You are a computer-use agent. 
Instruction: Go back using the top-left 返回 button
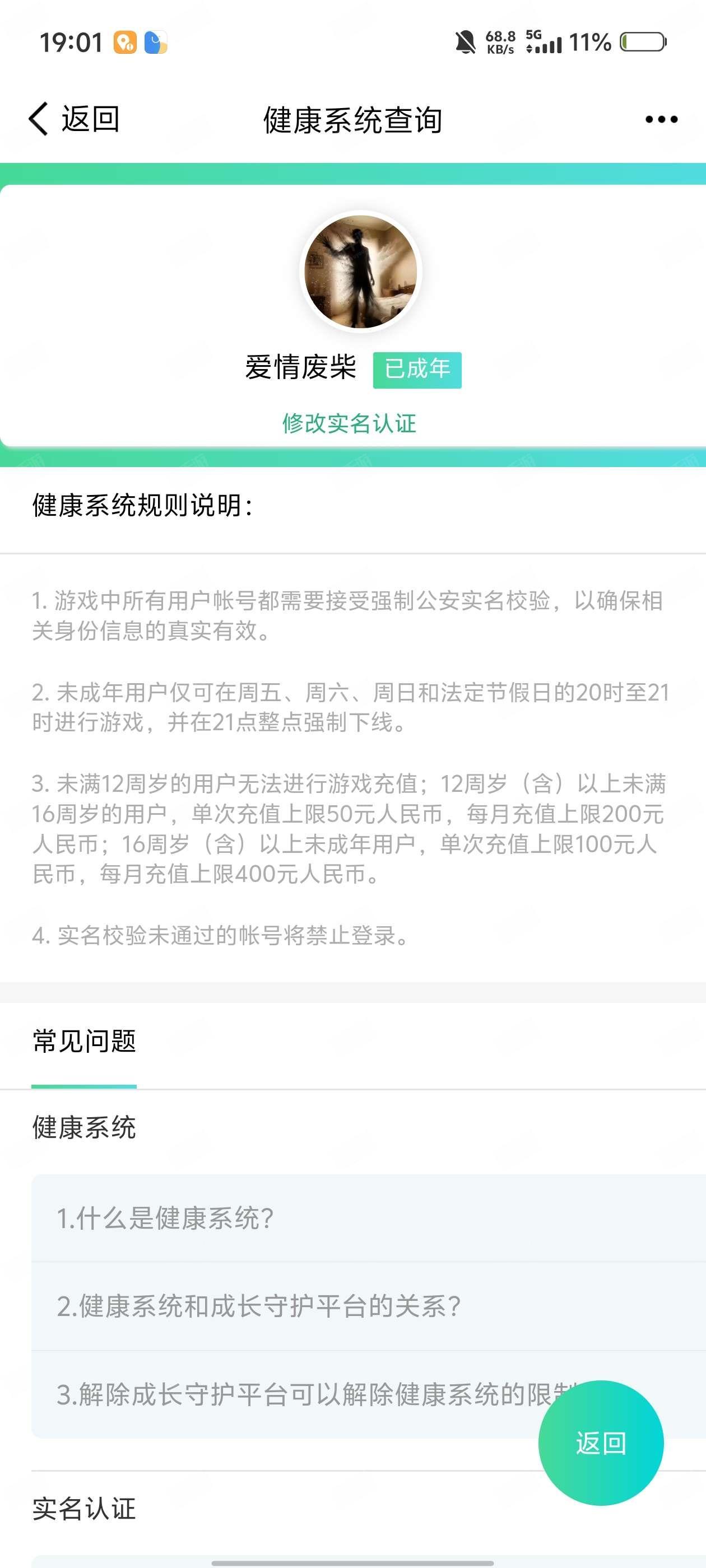point(75,119)
